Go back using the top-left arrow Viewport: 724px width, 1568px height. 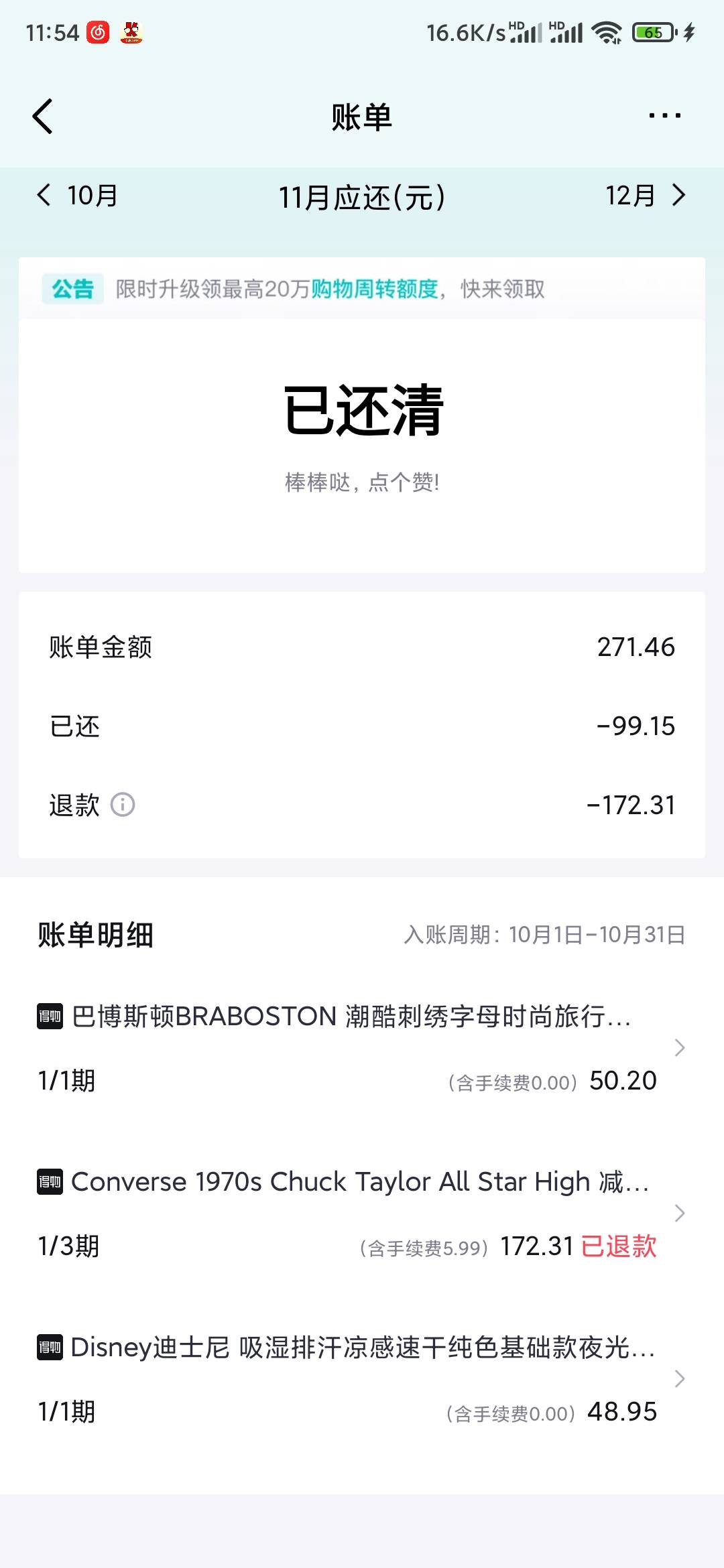42,117
